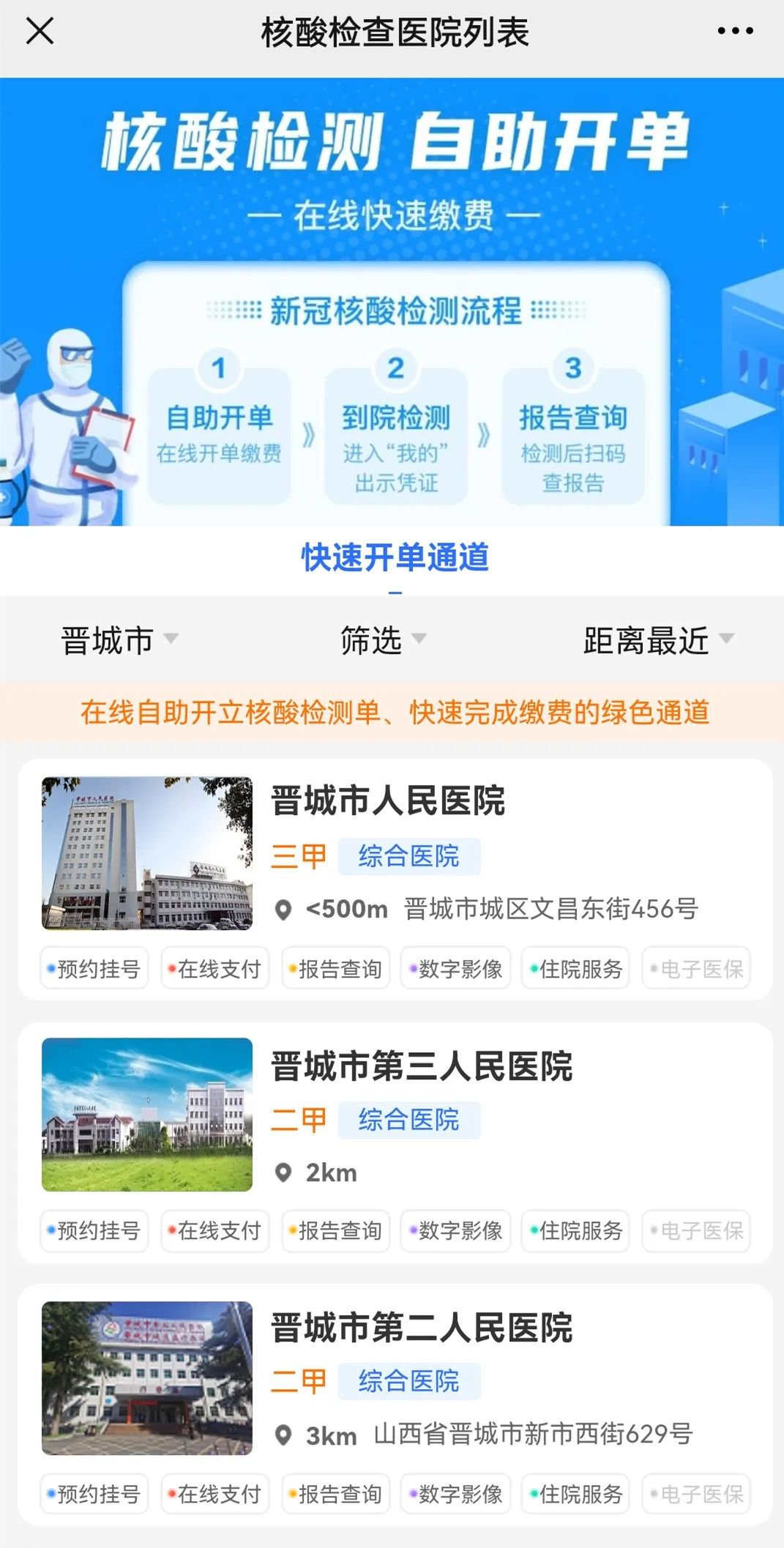Open 住院服务 under 晋城市第三人民医院

point(576,1231)
